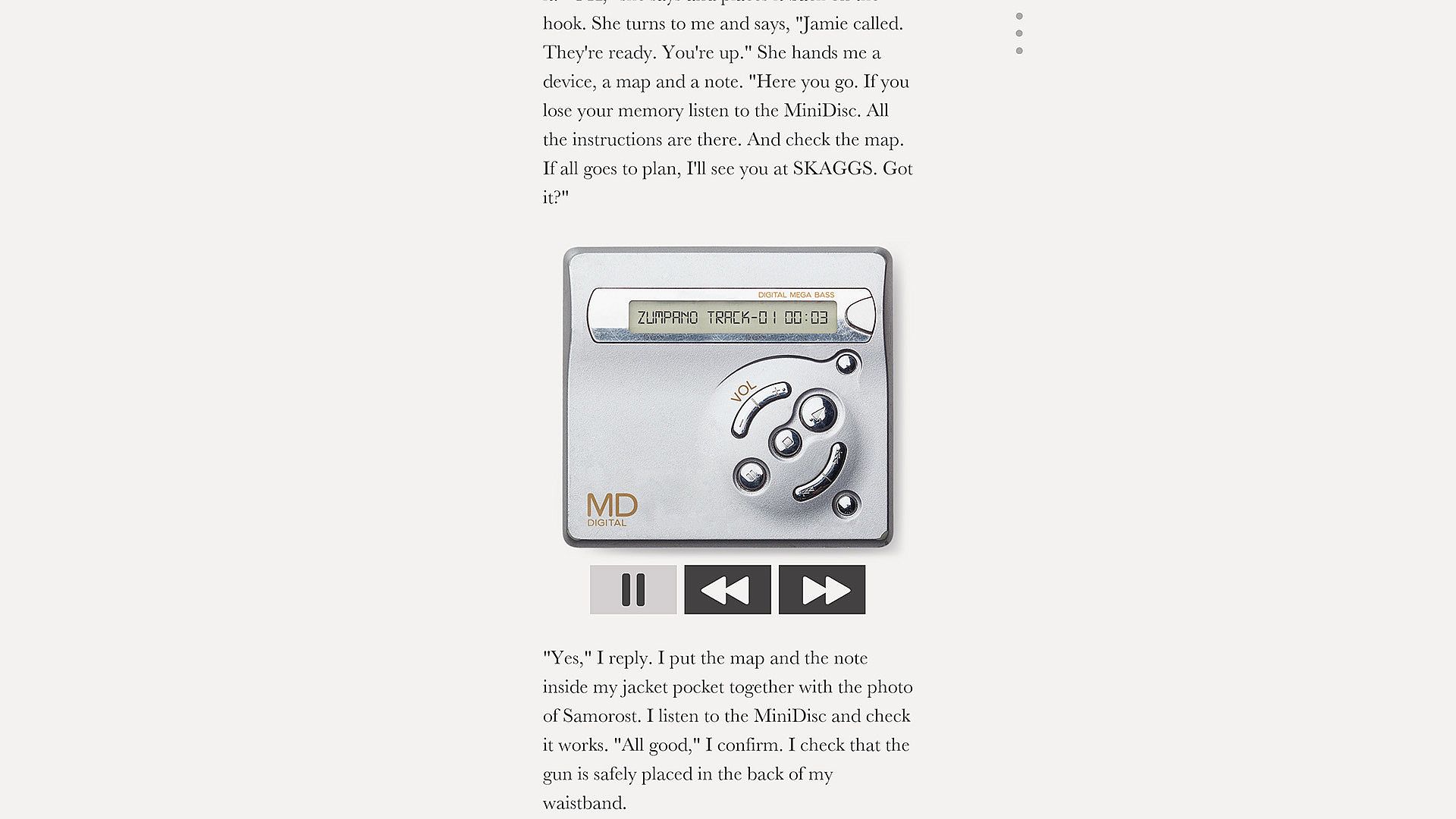1456x819 pixels.
Task: Pause the MiniDisc track playback
Action: 633,589
